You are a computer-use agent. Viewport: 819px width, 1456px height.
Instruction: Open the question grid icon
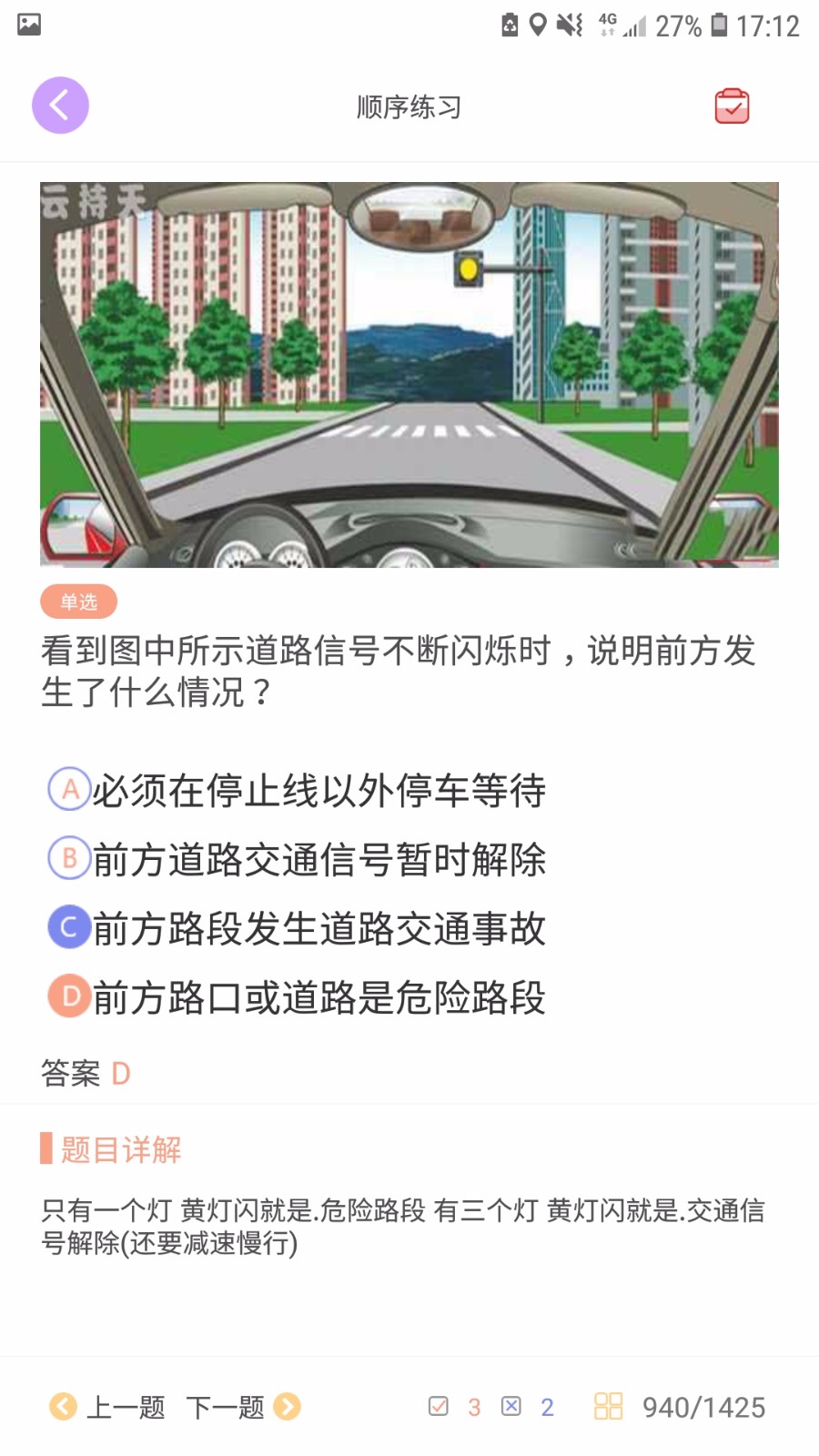click(x=611, y=1407)
